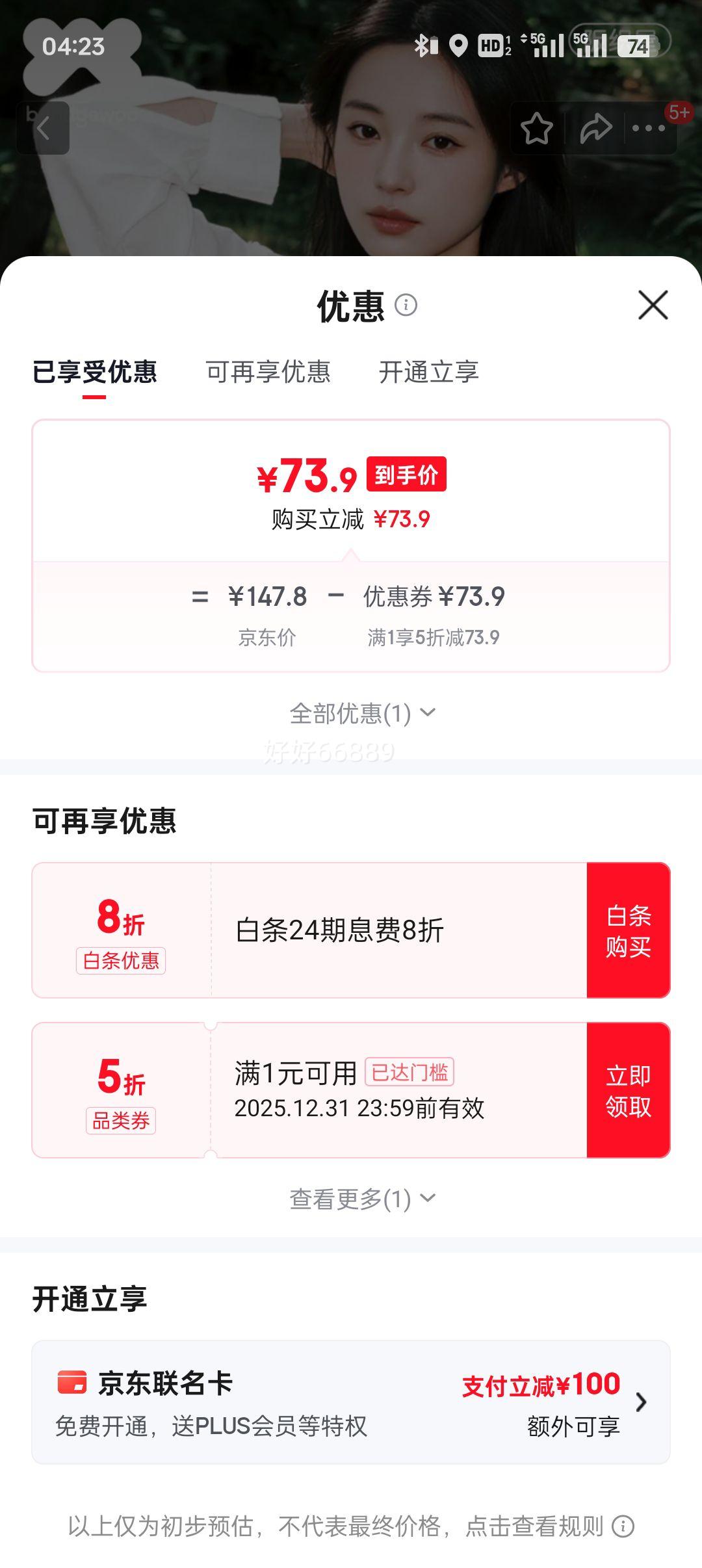Tap the battery indicator in status bar
Viewport: 702px width, 1568px height.
tap(638, 46)
